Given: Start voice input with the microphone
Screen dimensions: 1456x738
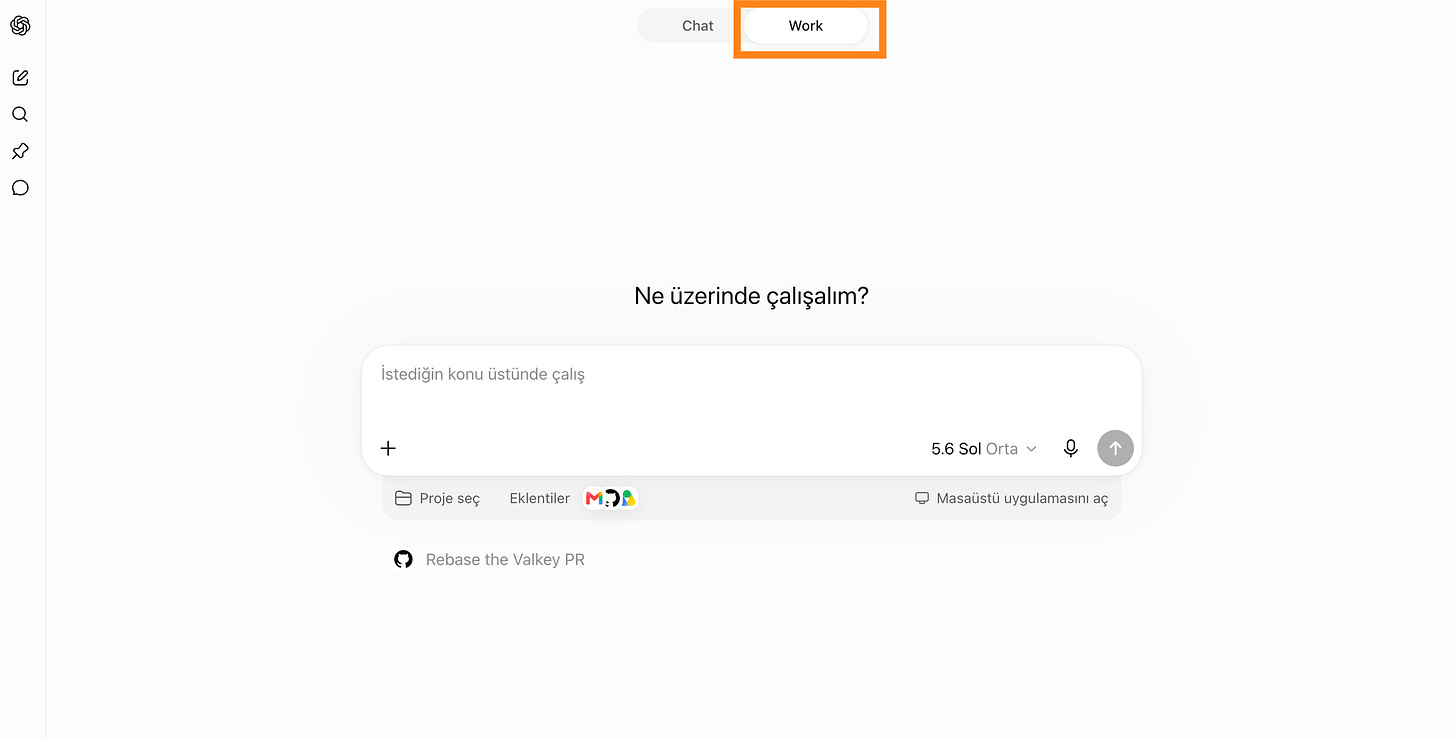Looking at the screenshot, I should coord(1071,448).
